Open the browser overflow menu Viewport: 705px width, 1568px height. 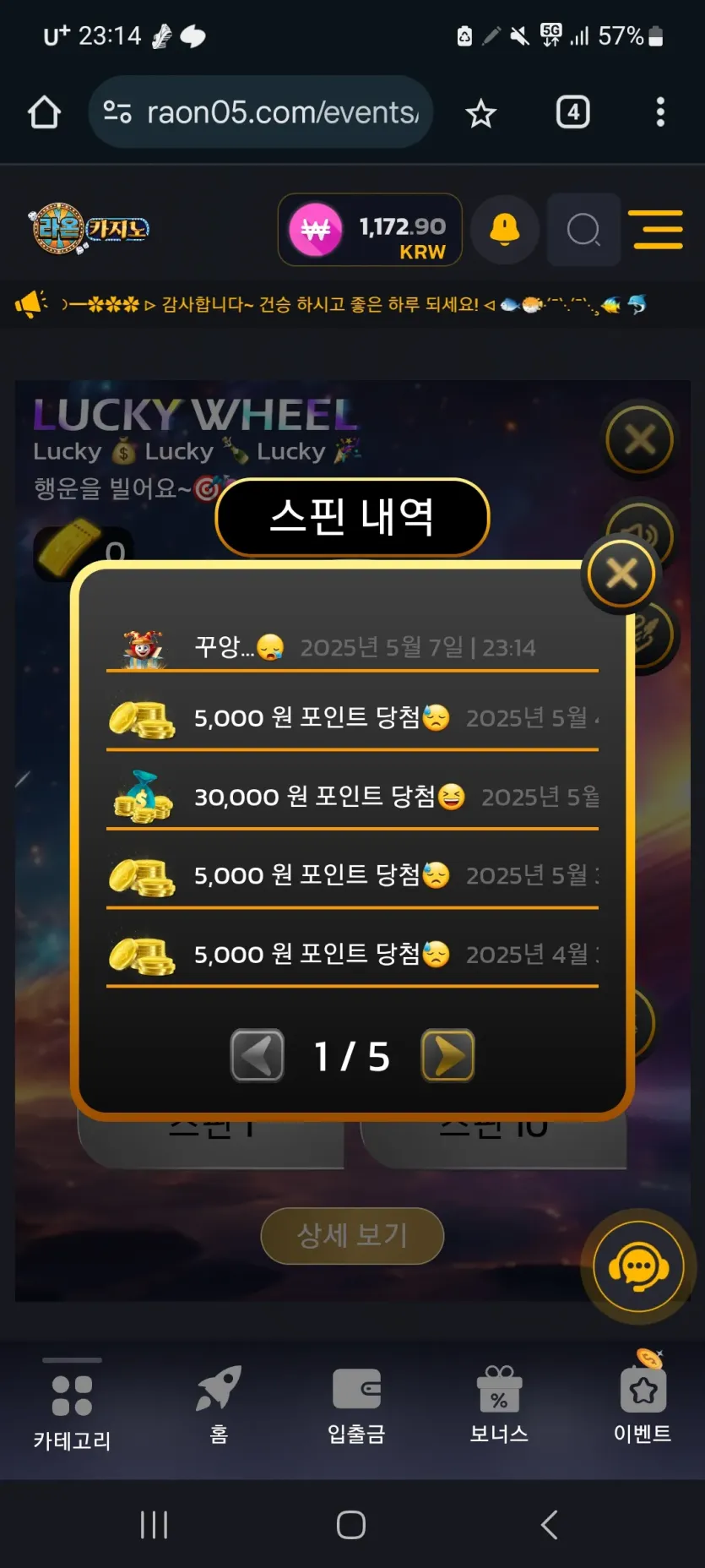(x=660, y=112)
